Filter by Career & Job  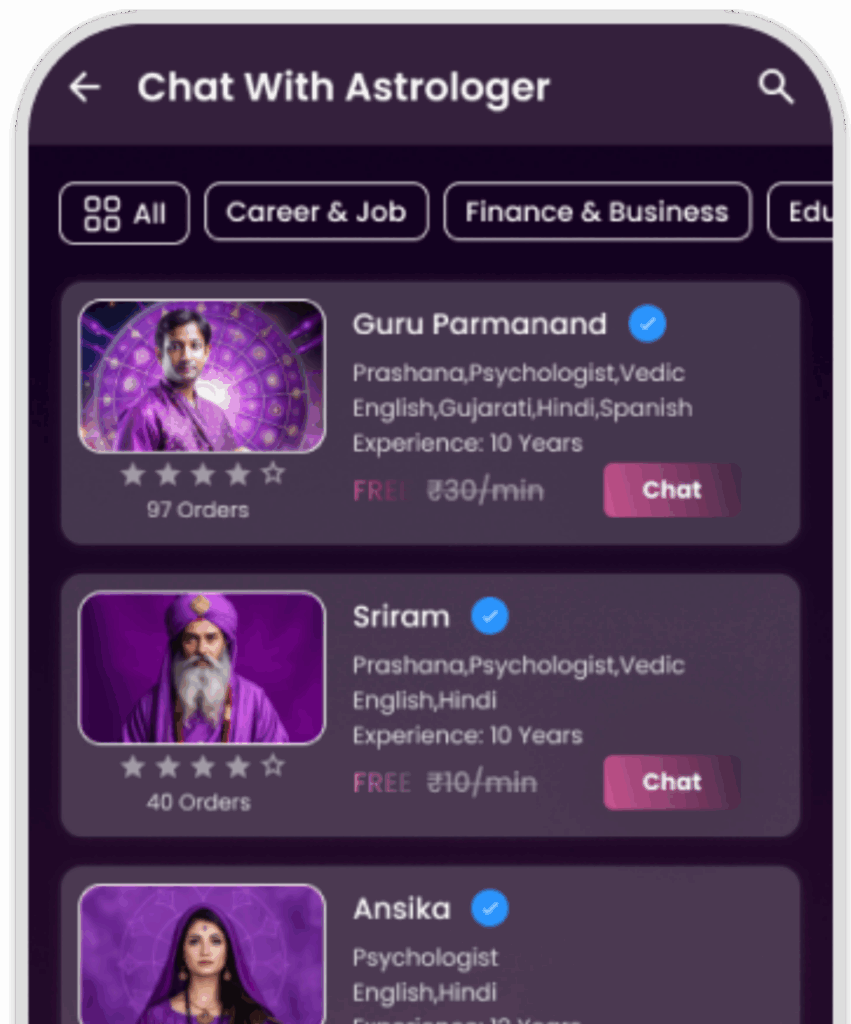[316, 212]
